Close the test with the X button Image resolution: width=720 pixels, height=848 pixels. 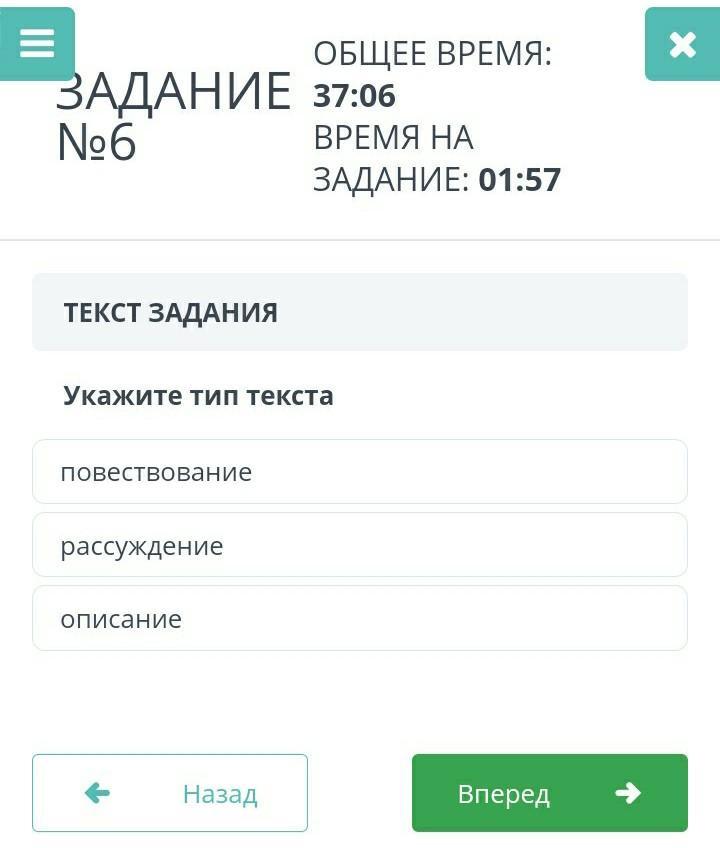pos(682,44)
